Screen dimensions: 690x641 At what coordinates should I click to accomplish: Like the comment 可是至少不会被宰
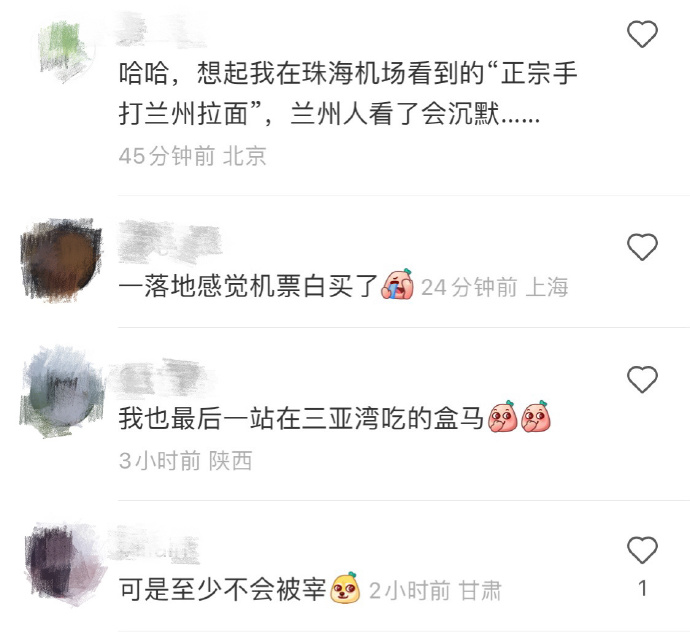642,549
